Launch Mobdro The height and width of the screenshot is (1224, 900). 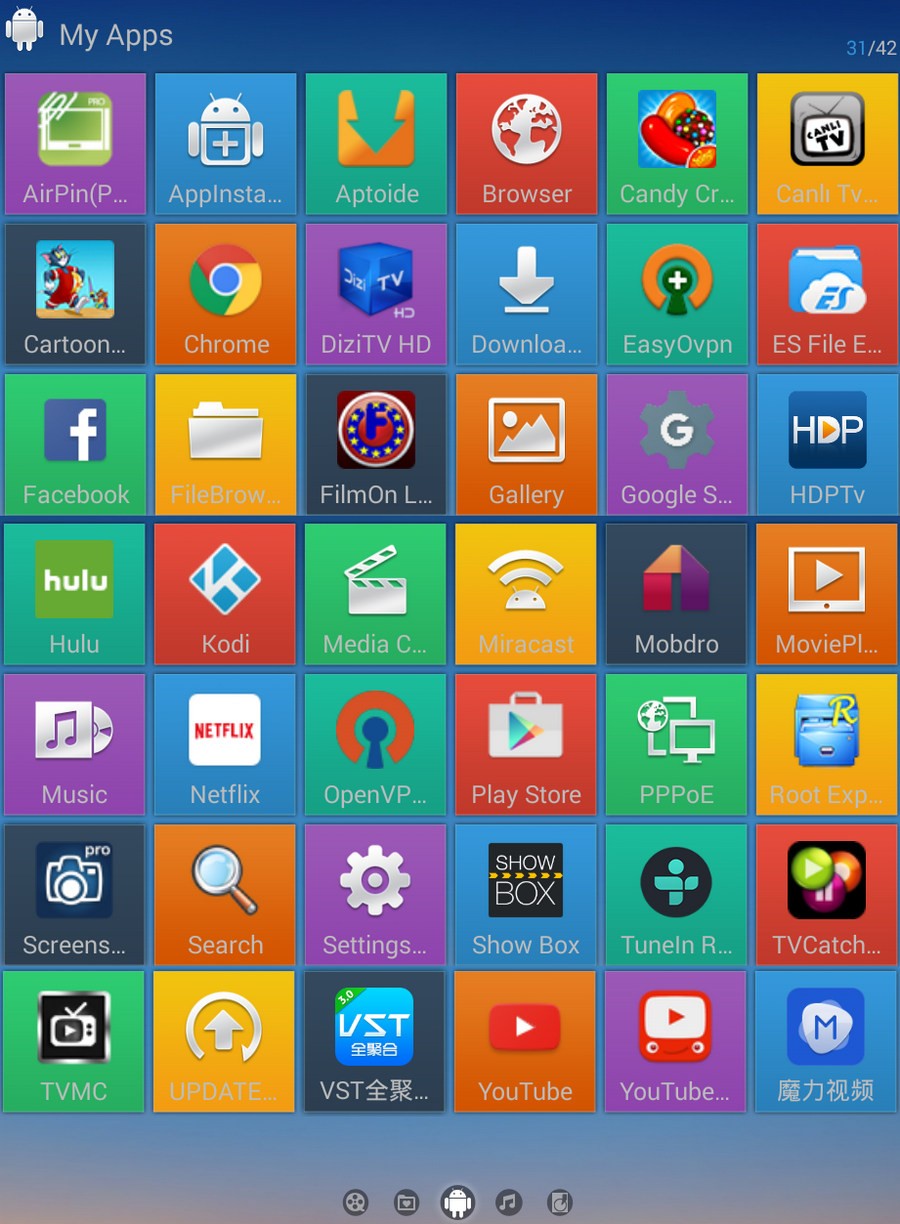coord(677,594)
